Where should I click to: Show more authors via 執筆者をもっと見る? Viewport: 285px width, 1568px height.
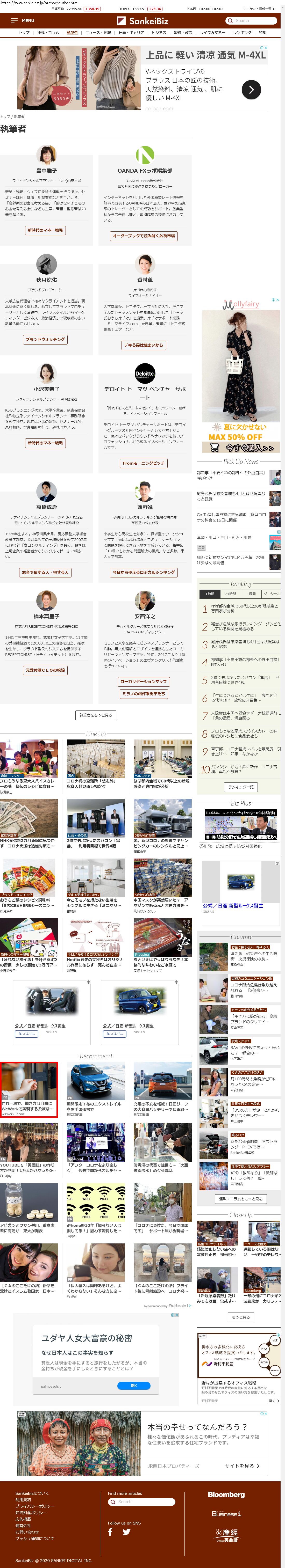click(x=96, y=715)
